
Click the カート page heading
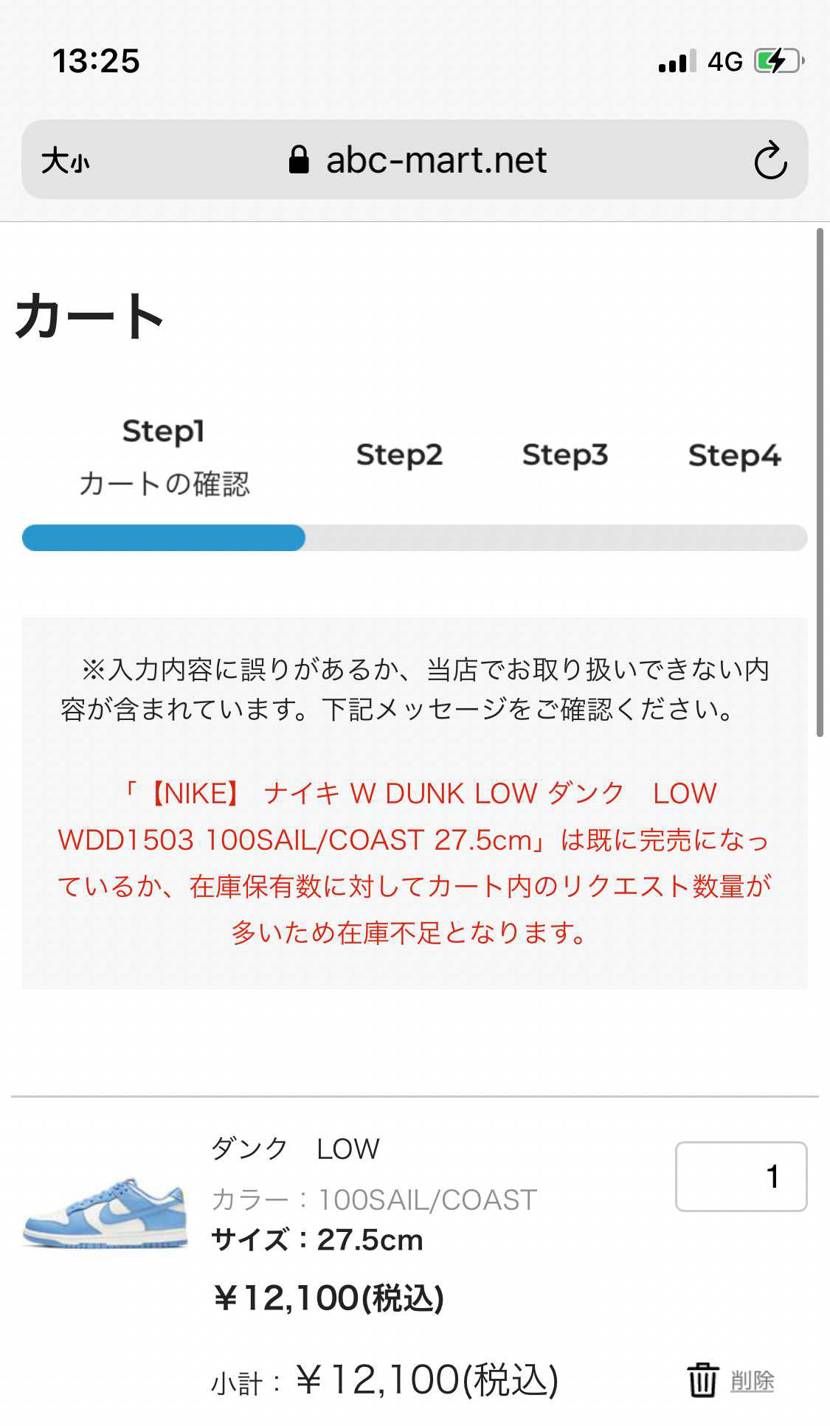[x=86, y=317]
